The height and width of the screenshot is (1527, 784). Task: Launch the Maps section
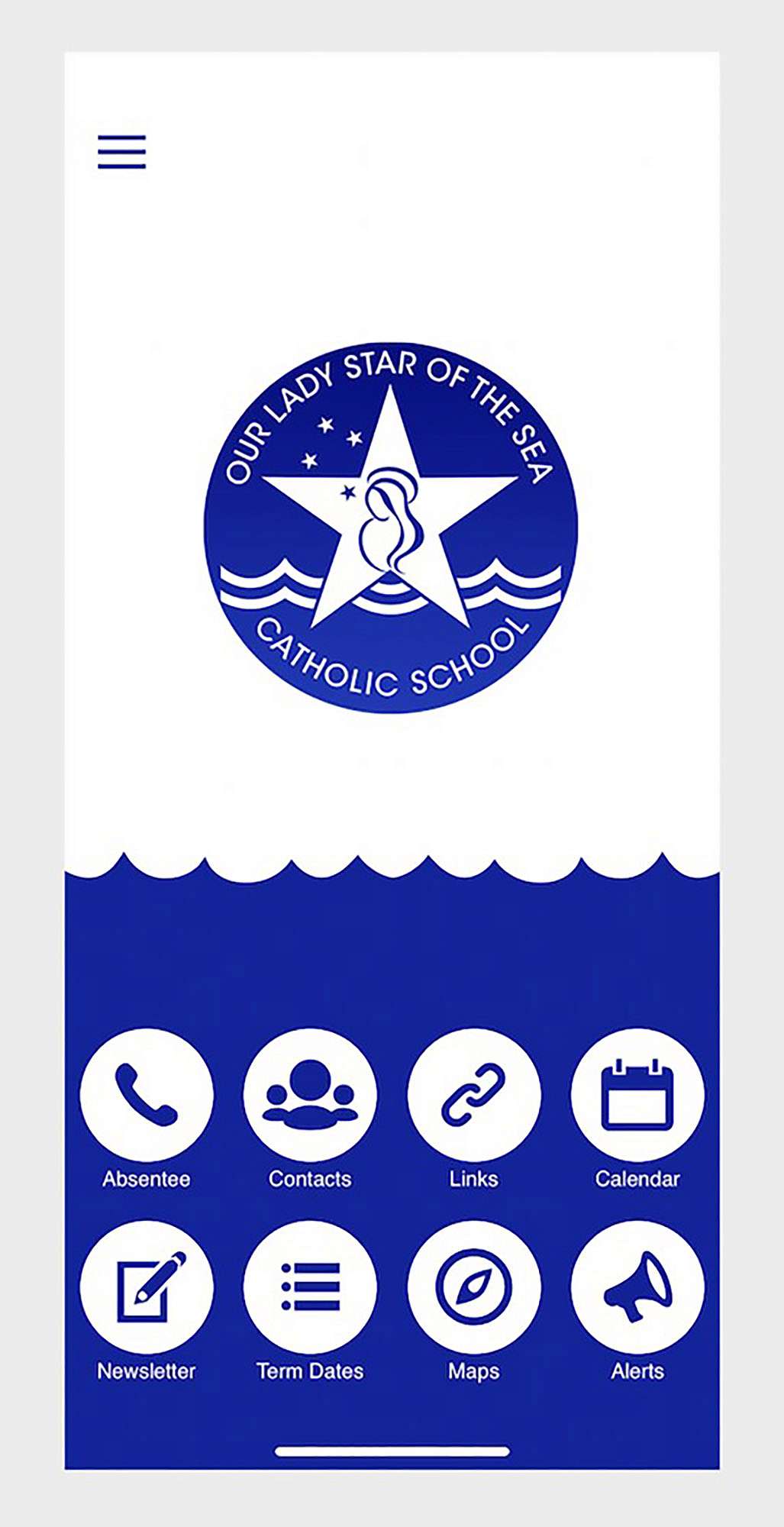(474, 1287)
